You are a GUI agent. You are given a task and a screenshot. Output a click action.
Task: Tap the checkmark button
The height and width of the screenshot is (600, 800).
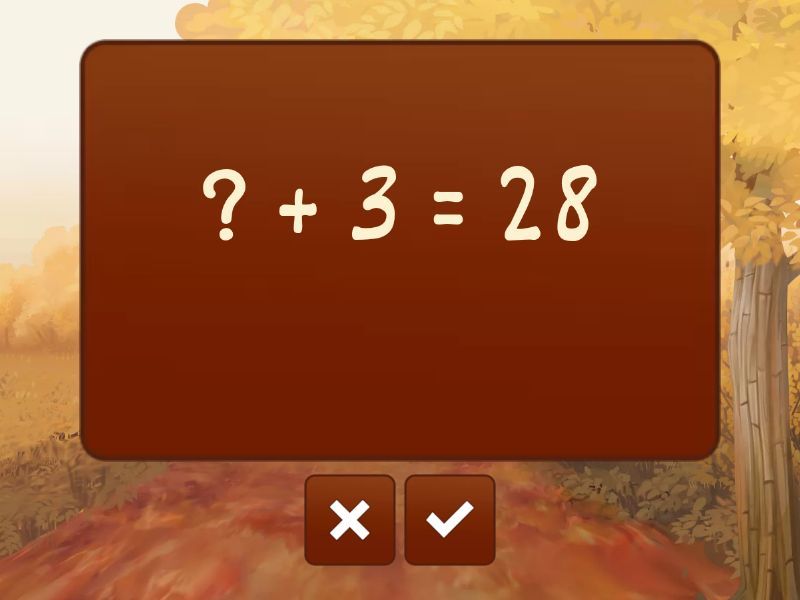point(450,520)
